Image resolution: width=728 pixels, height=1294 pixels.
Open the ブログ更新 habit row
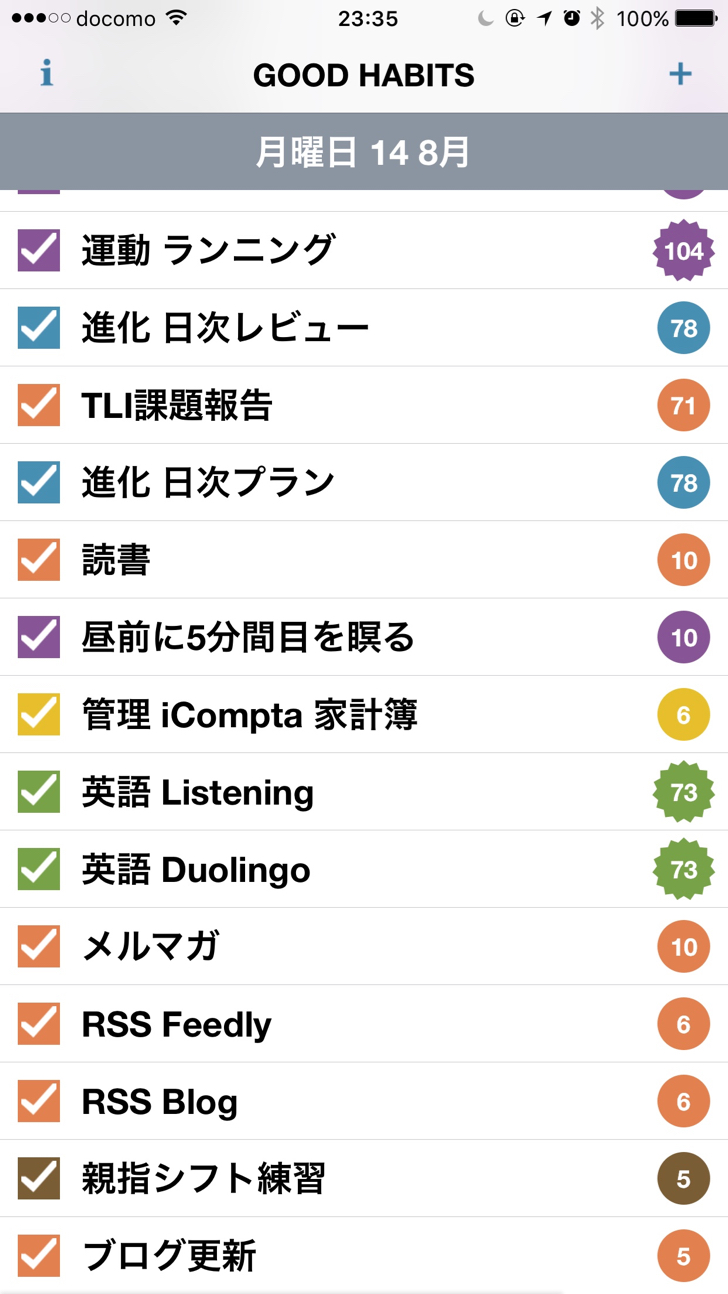[364, 1255]
